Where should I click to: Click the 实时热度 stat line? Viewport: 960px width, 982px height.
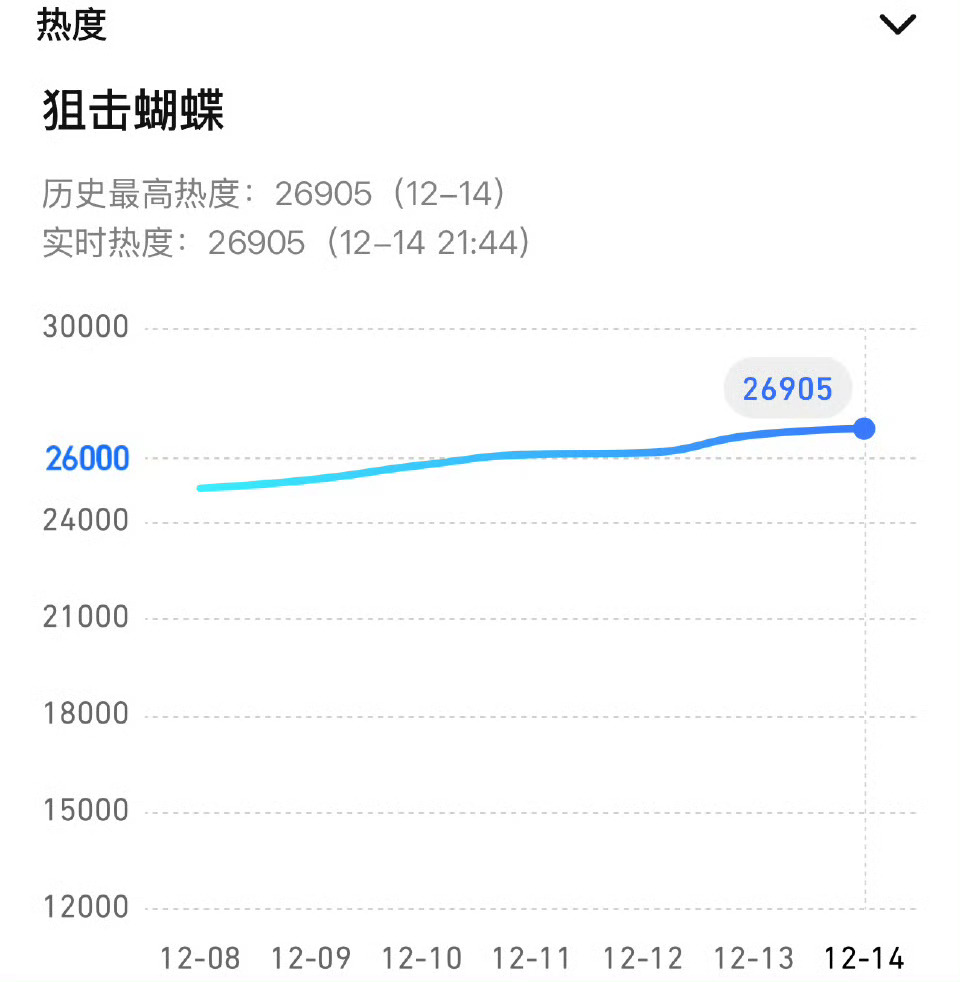pos(285,243)
